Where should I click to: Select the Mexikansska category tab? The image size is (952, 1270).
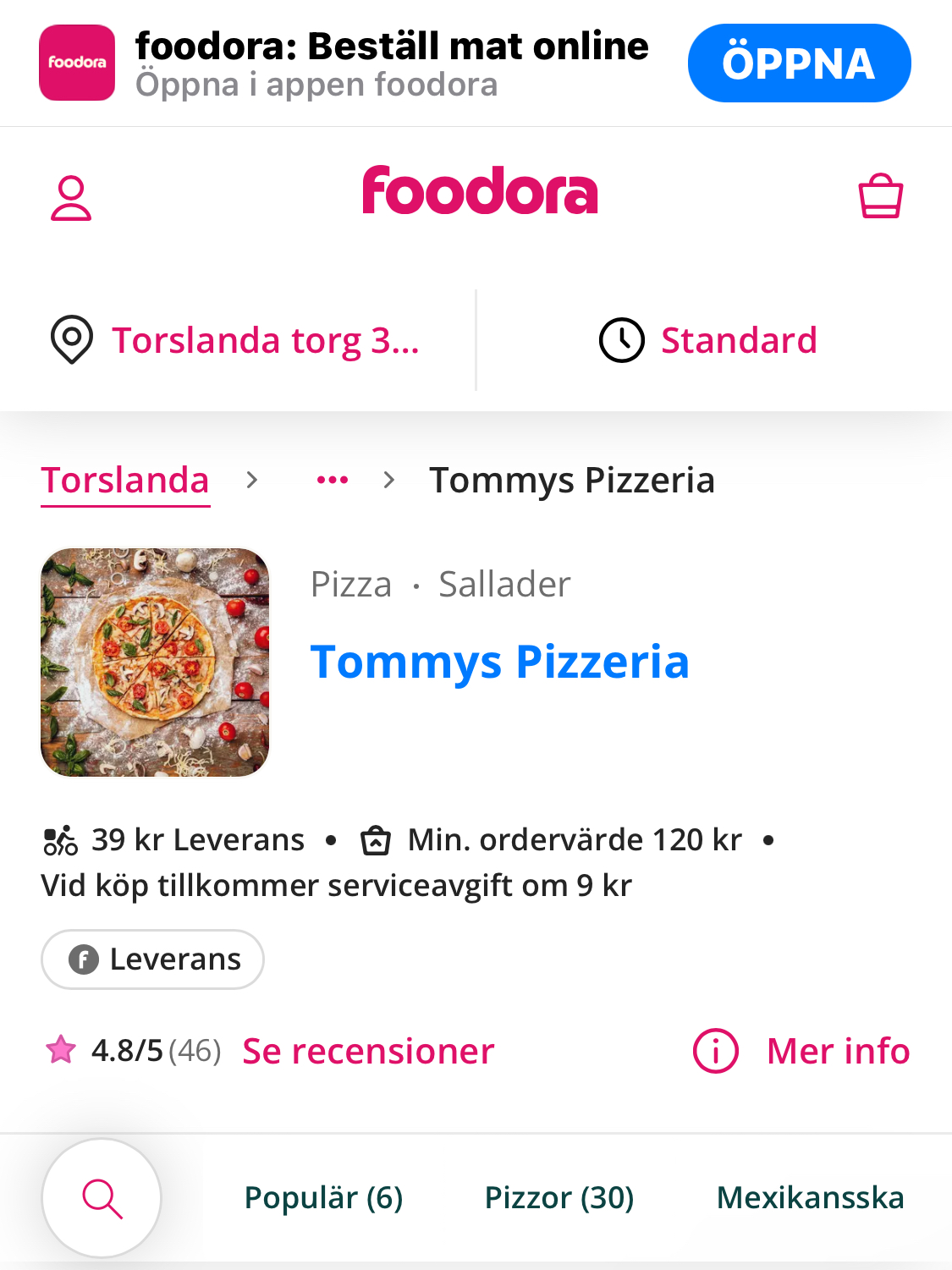click(x=811, y=1197)
